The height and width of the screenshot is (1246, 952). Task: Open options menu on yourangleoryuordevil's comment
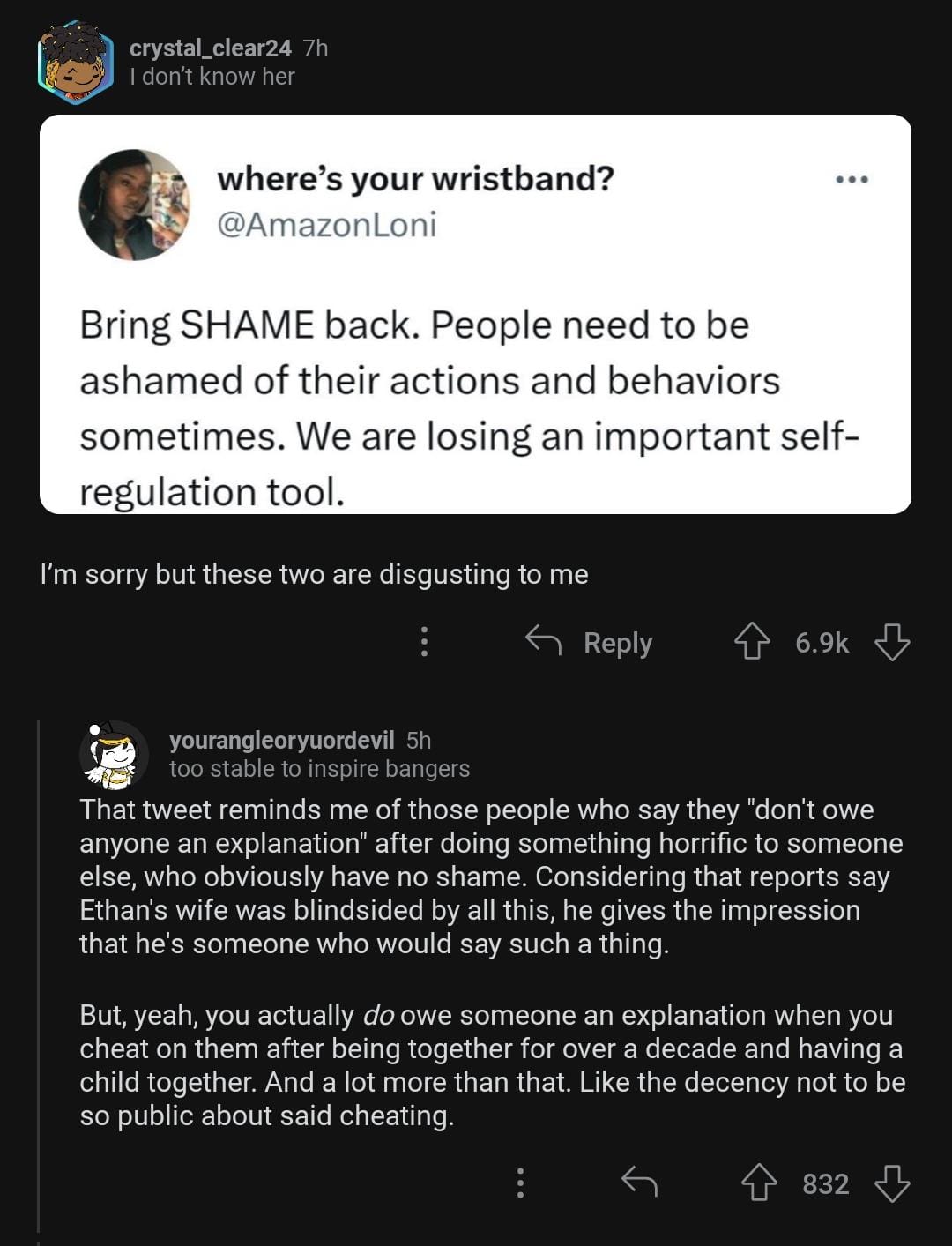(x=520, y=1183)
